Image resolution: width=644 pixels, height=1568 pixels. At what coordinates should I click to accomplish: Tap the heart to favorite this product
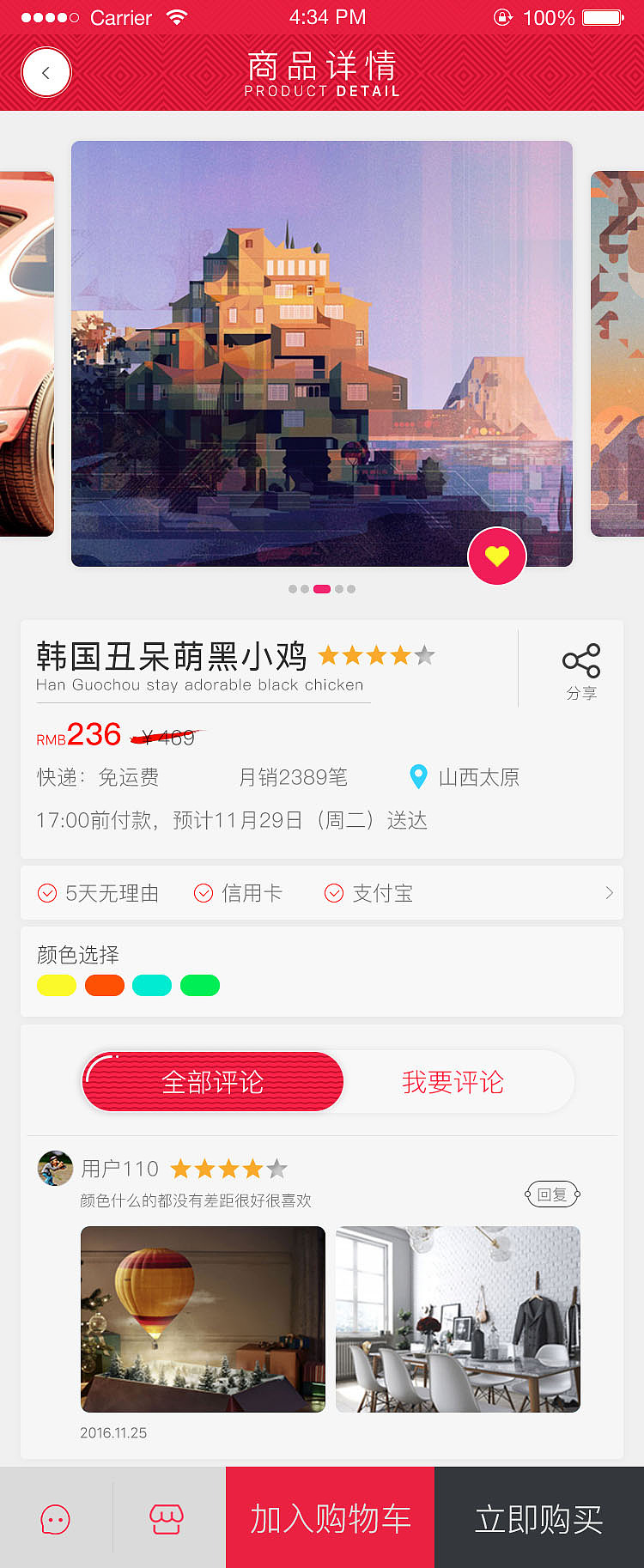tap(496, 556)
